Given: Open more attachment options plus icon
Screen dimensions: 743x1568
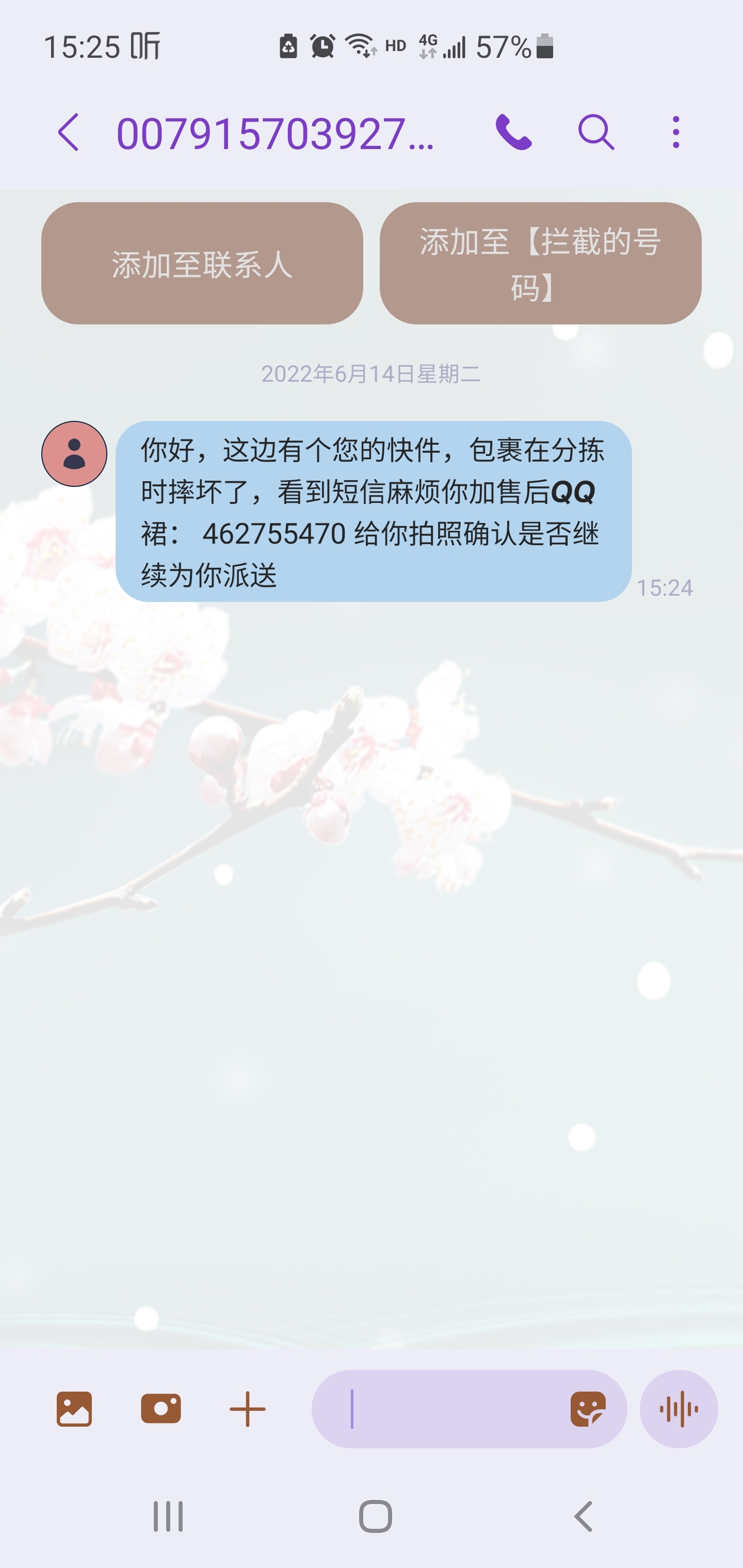Looking at the screenshot, I should click(247, 1409).
